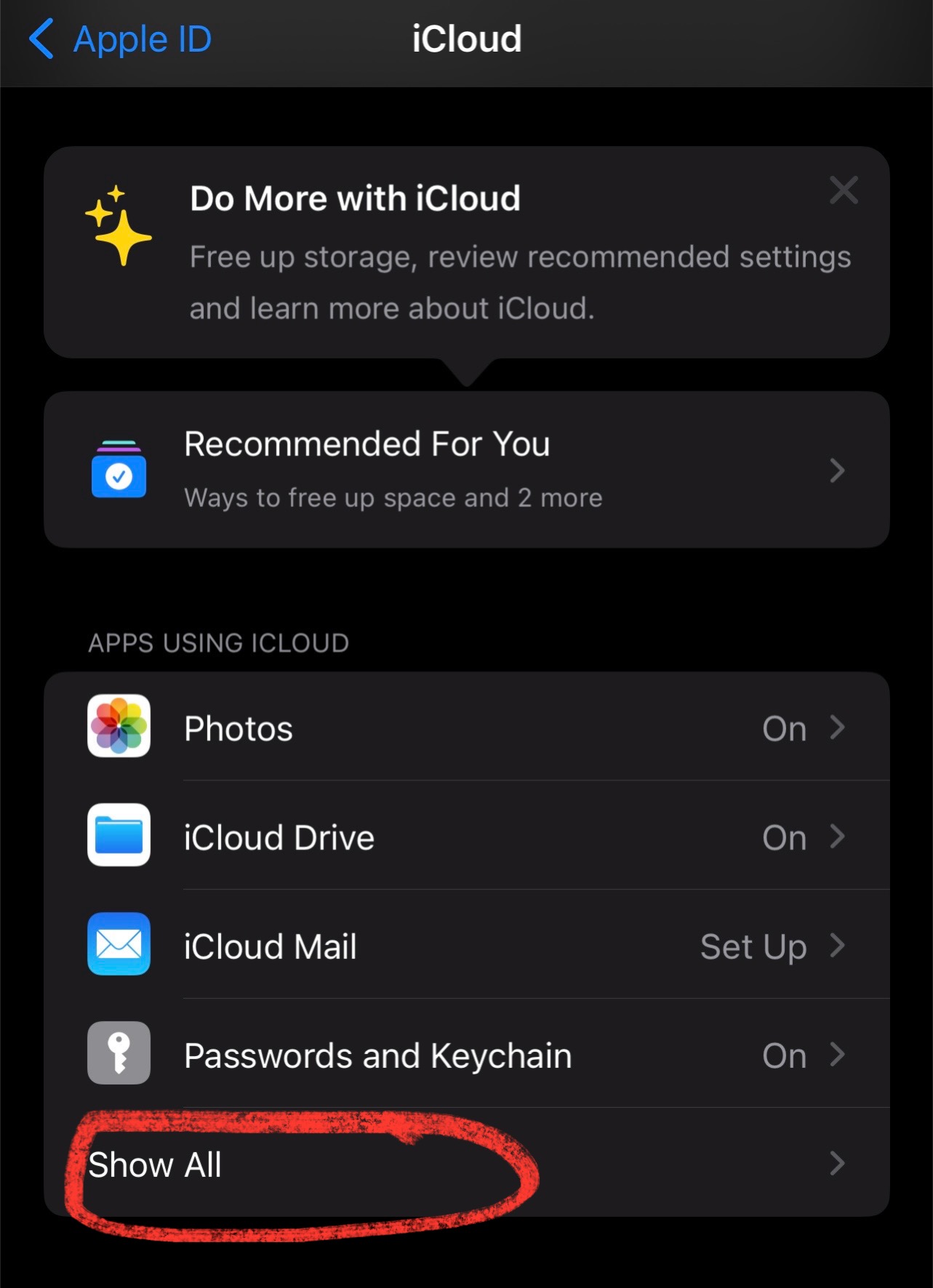Open Photos iCloud settings
The image size is (933, 1288).
click(x=465, y=728)
